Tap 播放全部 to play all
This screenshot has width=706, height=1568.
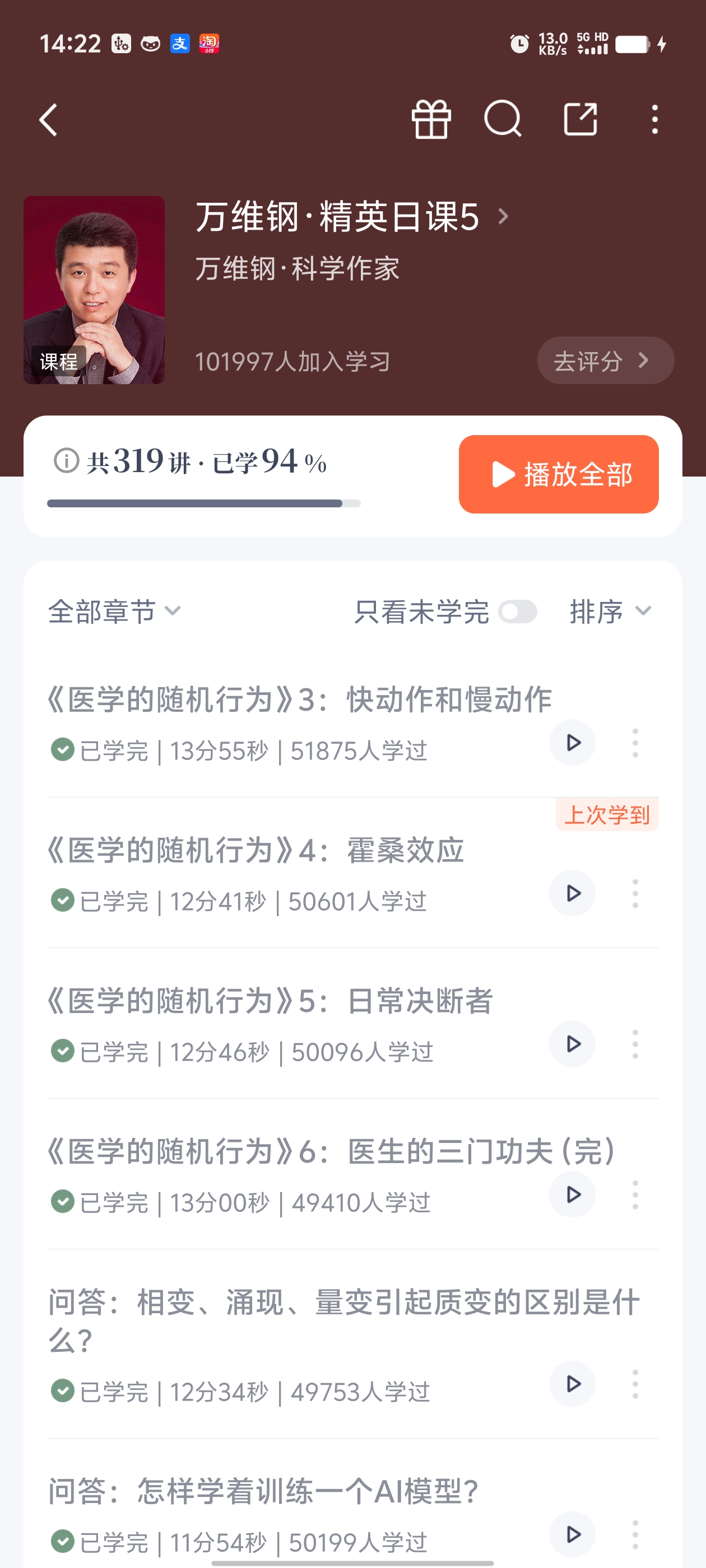click(559, 474)
